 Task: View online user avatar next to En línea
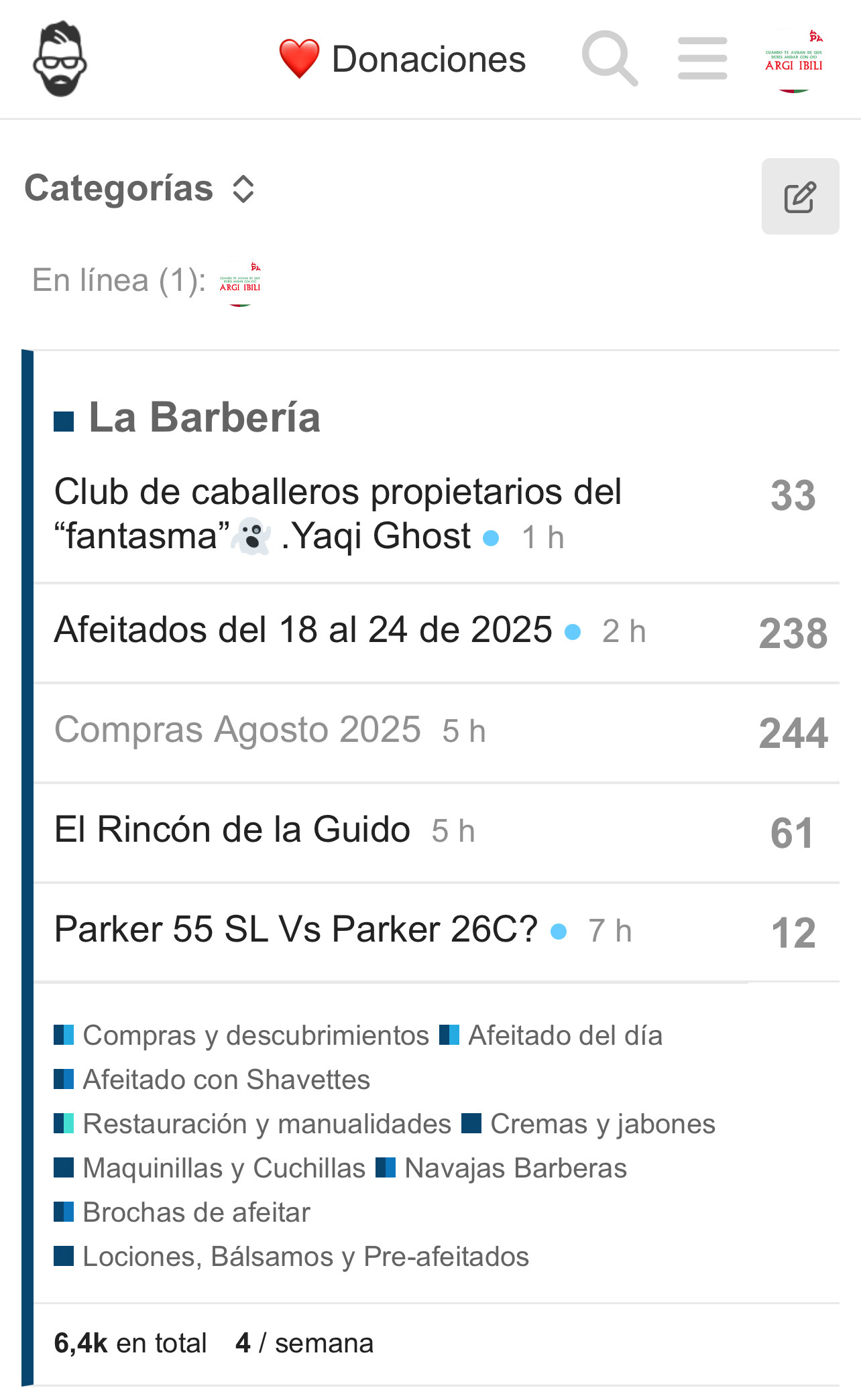[x=240, y=283]
